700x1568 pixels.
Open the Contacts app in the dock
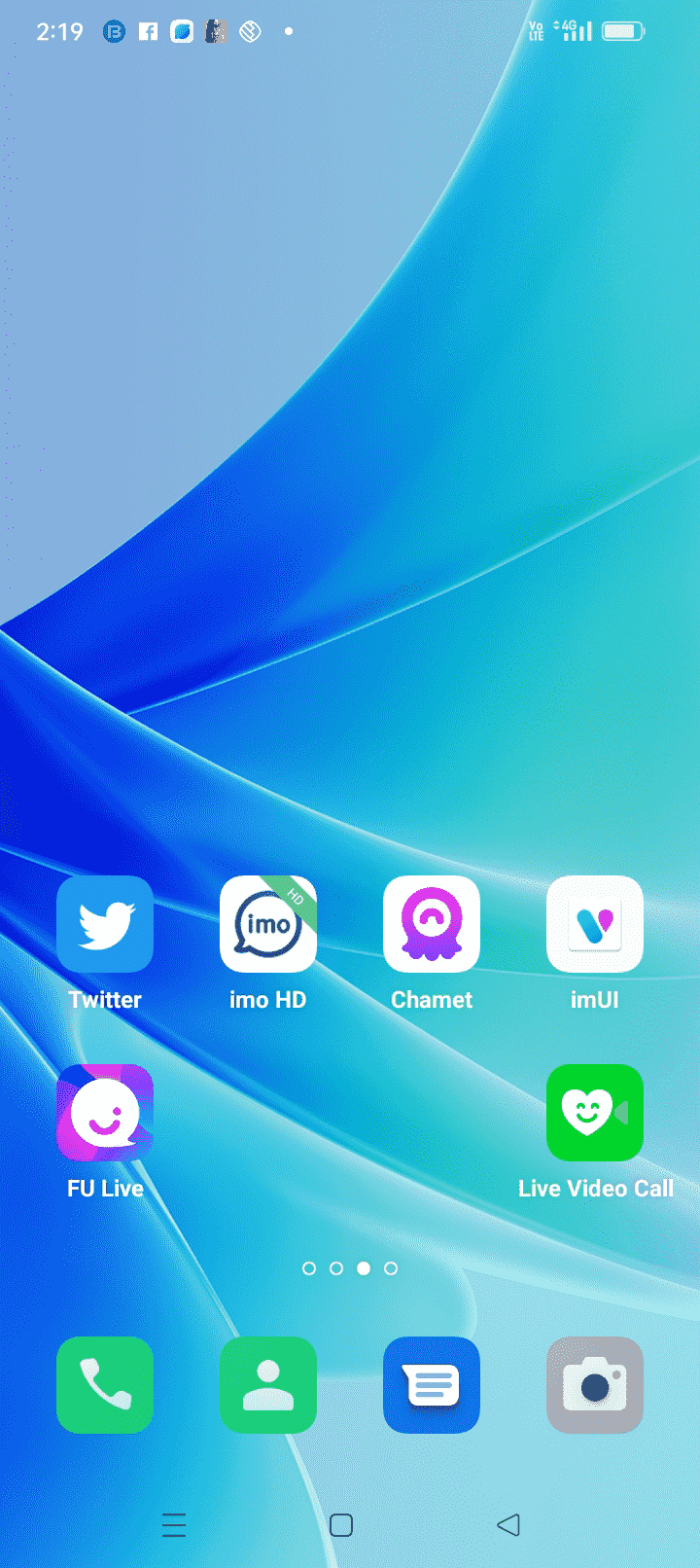(268, 1385)
